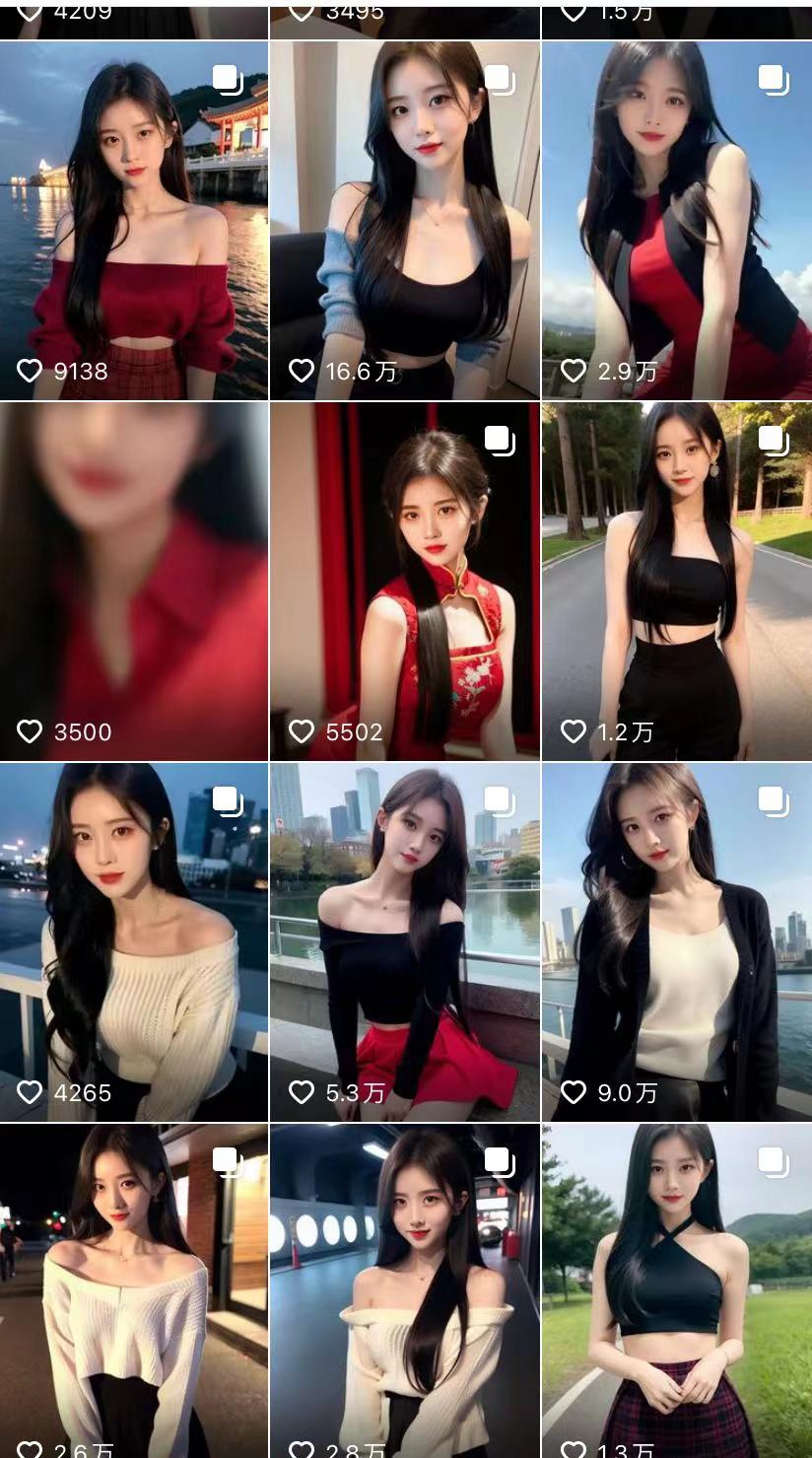Open the post with 2.9万 likes
Image resolution: width=812 pixels, height=1458 pixels.
click(677, 220)
